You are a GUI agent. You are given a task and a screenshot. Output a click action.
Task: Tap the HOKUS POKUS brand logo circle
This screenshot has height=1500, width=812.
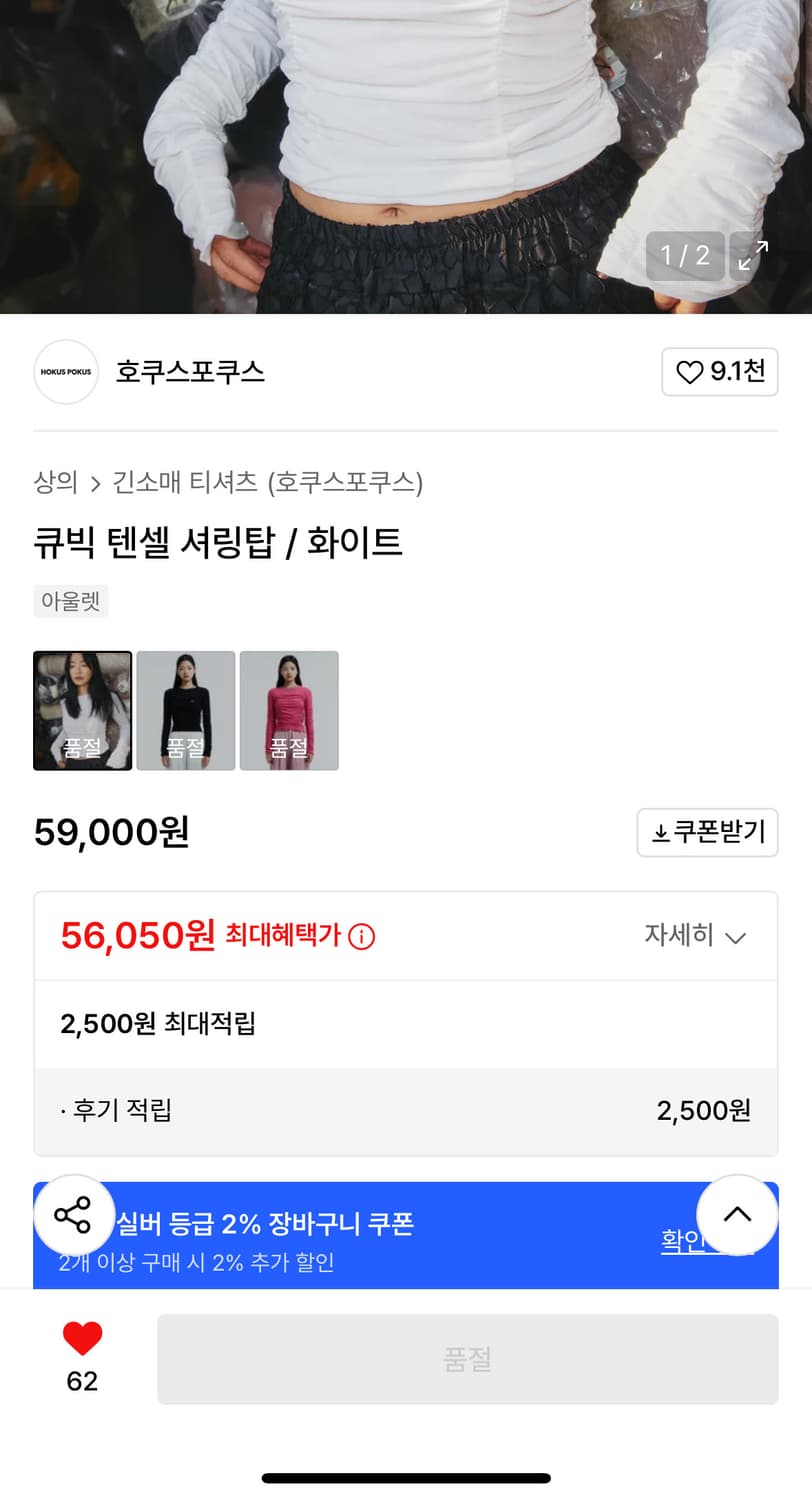point(65,371)
